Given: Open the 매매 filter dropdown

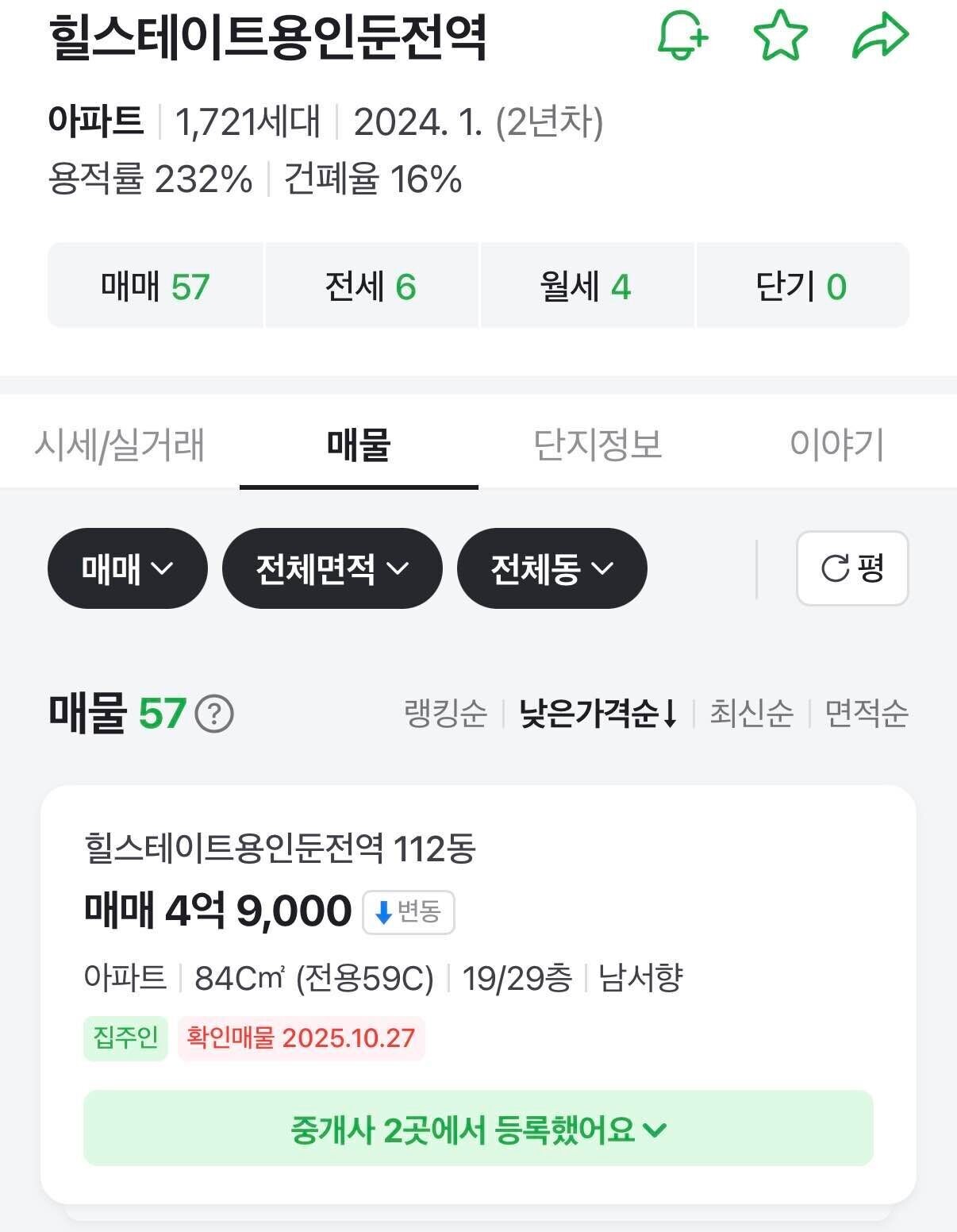Looking at the screenshot, I should point(127,568).
